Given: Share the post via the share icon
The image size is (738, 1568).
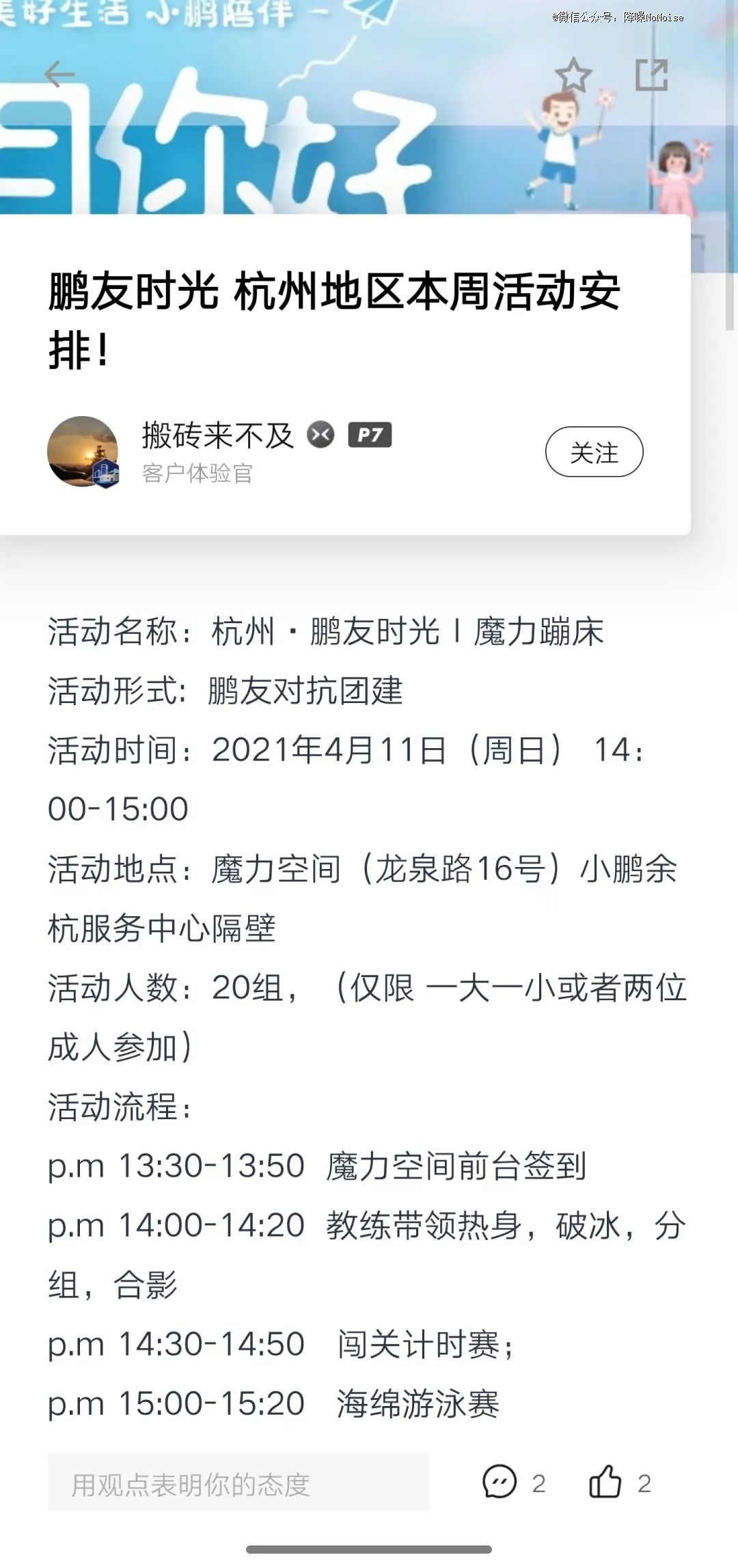Looking at the screenshot, I should click(651, 75).
